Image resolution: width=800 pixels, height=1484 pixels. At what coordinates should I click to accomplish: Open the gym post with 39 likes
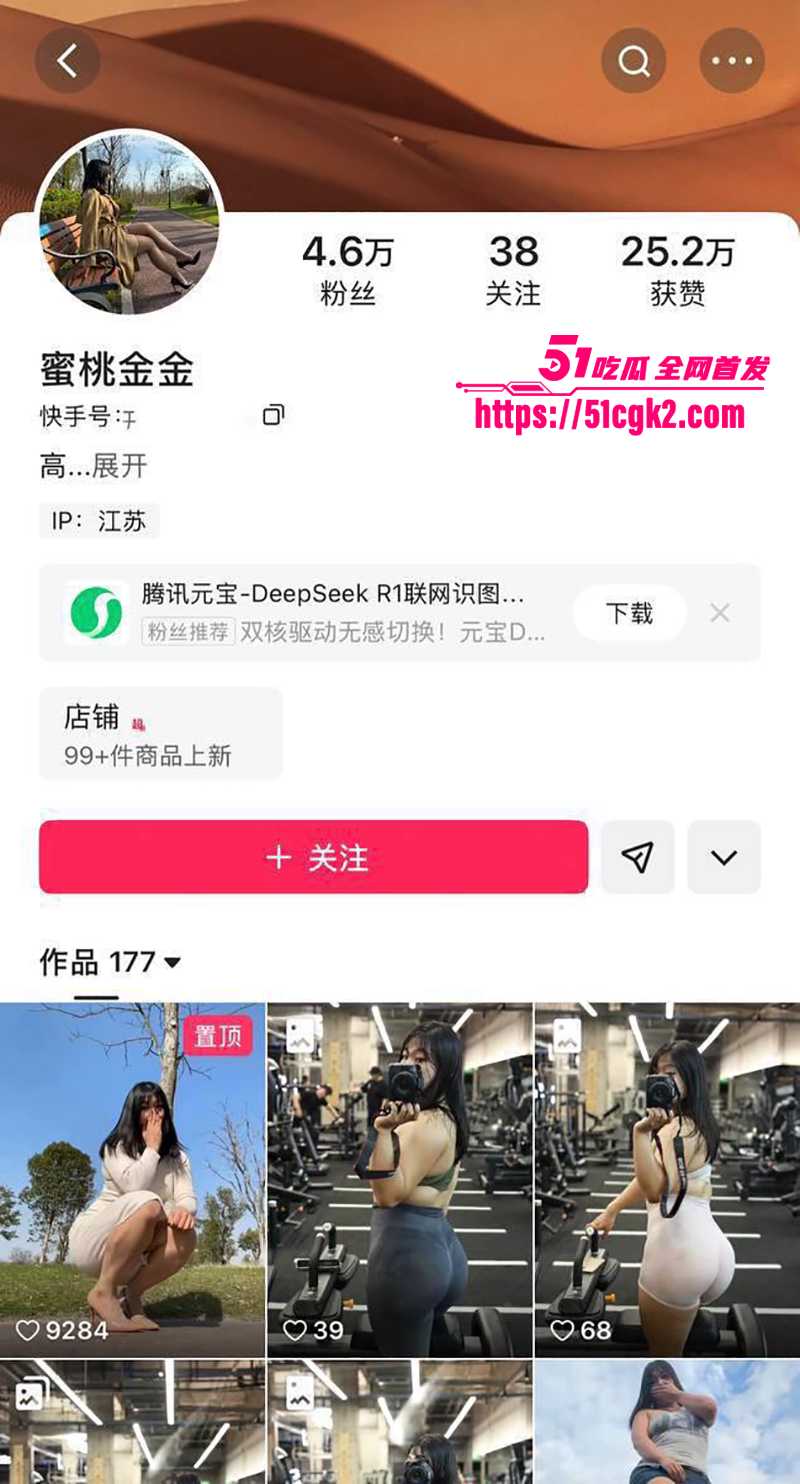[399, 1180]
